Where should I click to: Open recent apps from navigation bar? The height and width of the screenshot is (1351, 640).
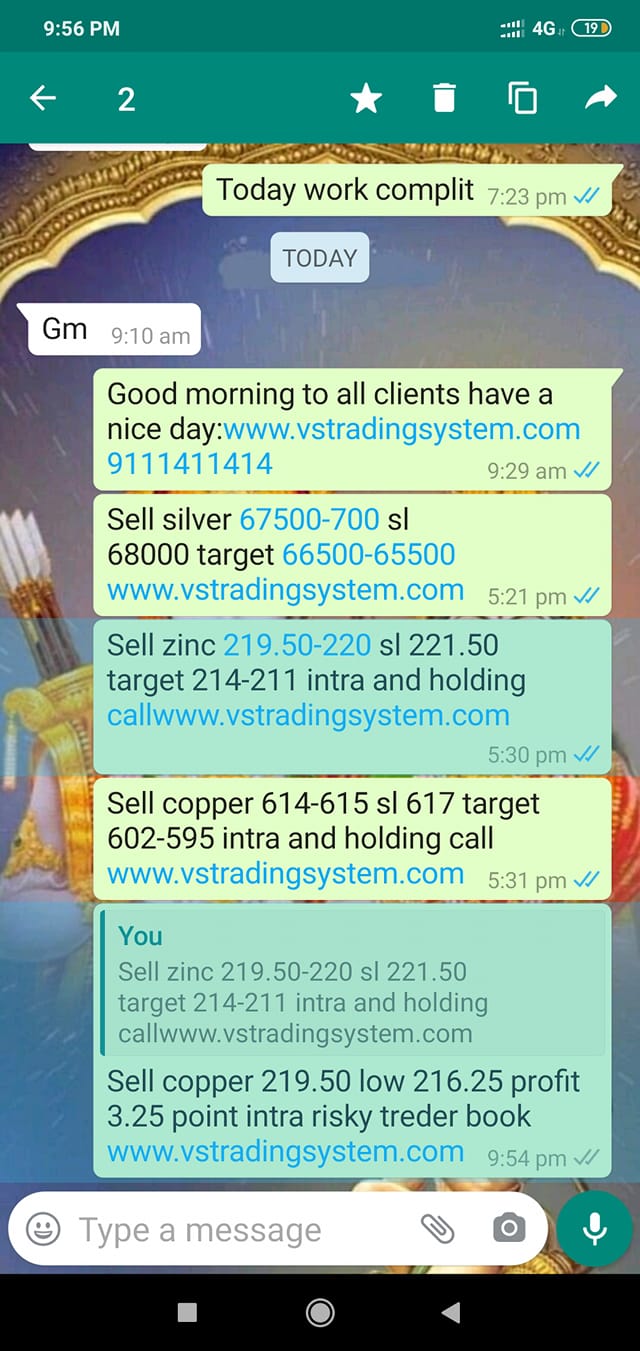[187, 1312]
